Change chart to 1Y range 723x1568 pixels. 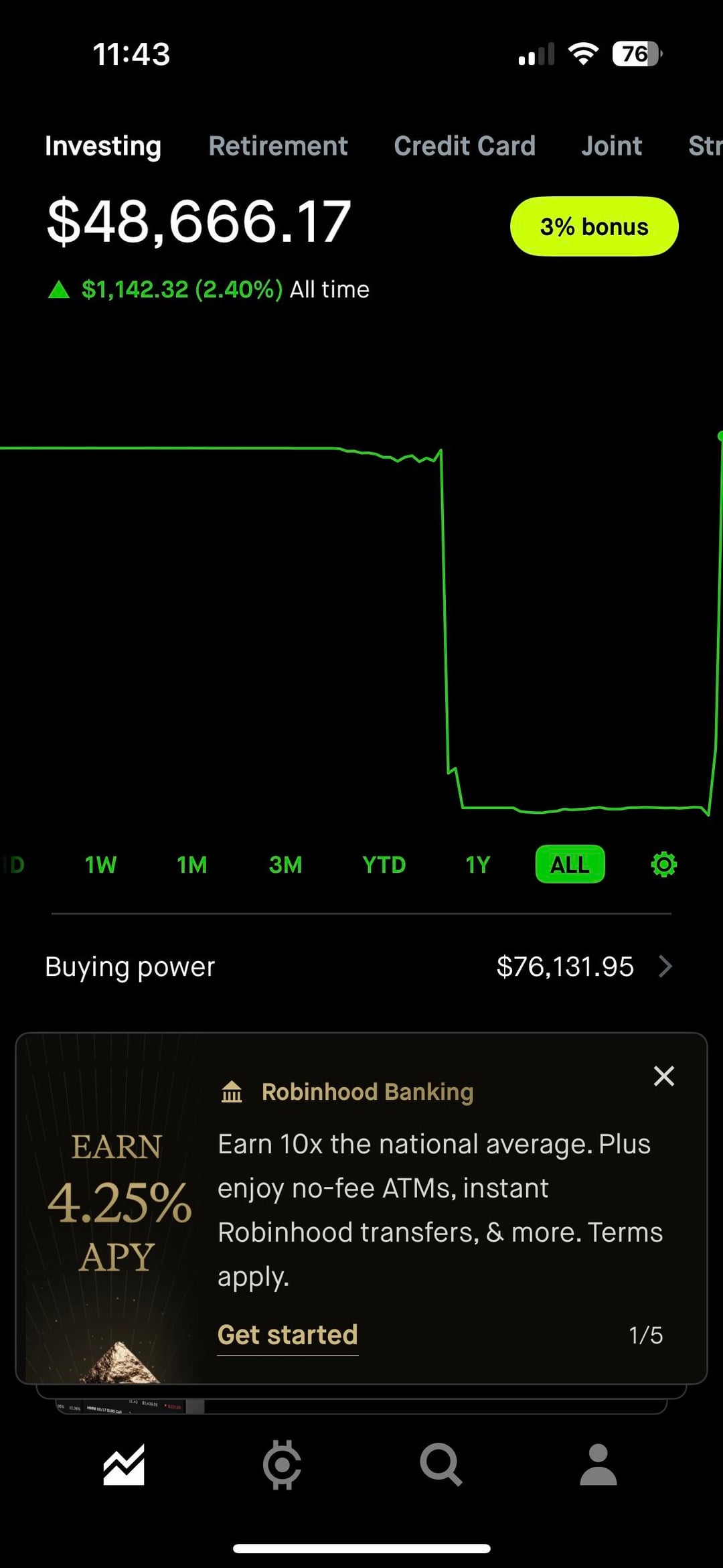tap(477, 865)
